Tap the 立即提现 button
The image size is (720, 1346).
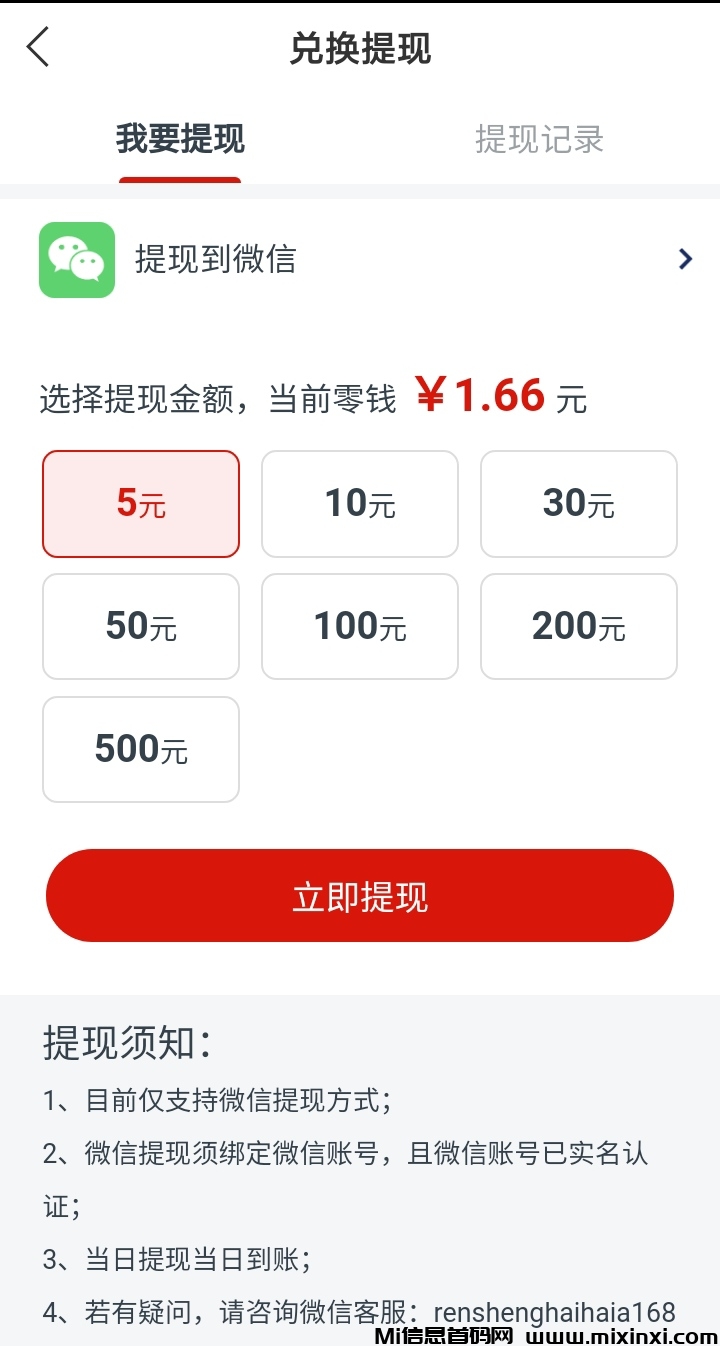click(360, 896)
